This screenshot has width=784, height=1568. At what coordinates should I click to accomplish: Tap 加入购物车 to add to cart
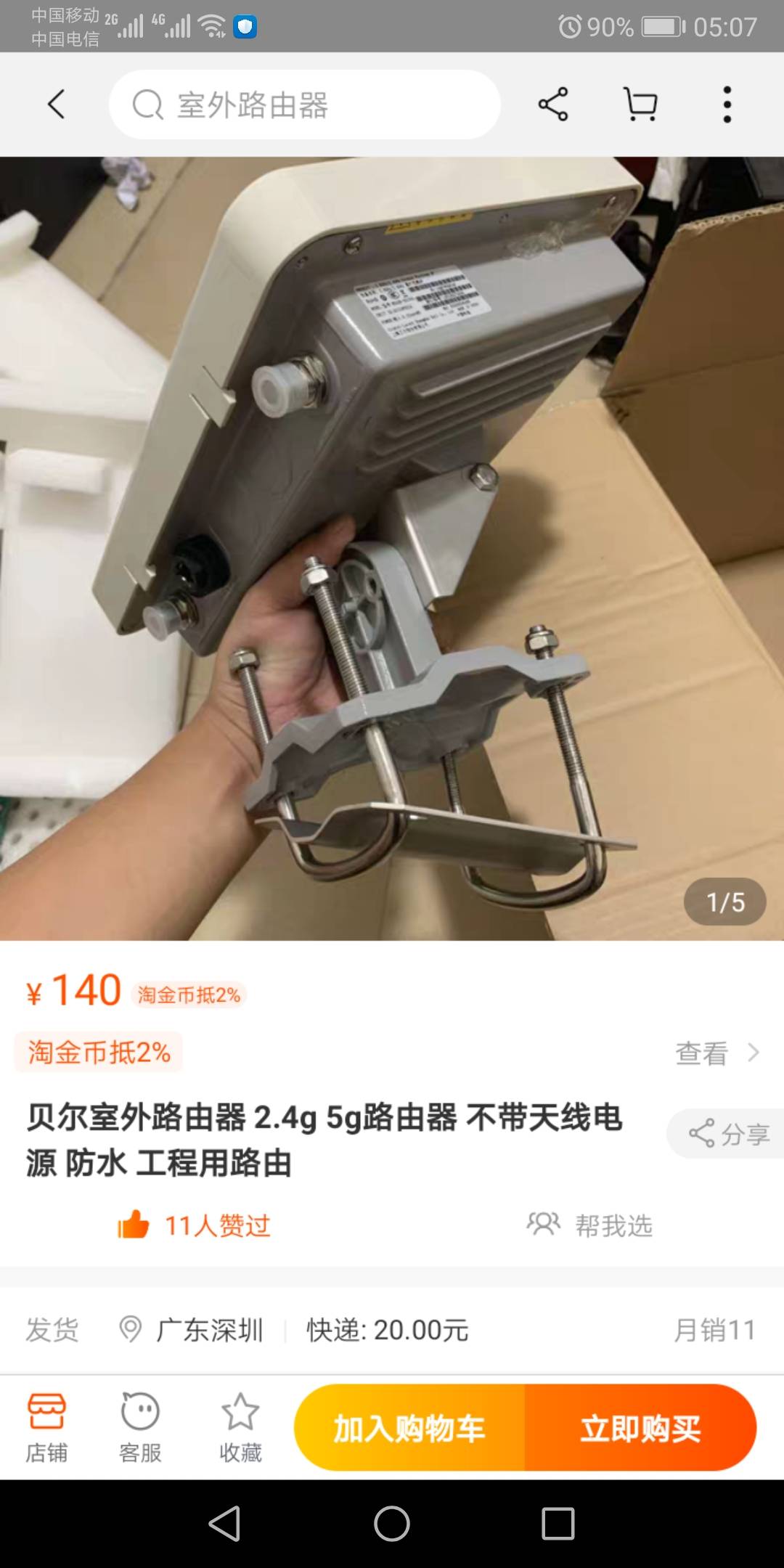click(x=409, y=1428)
